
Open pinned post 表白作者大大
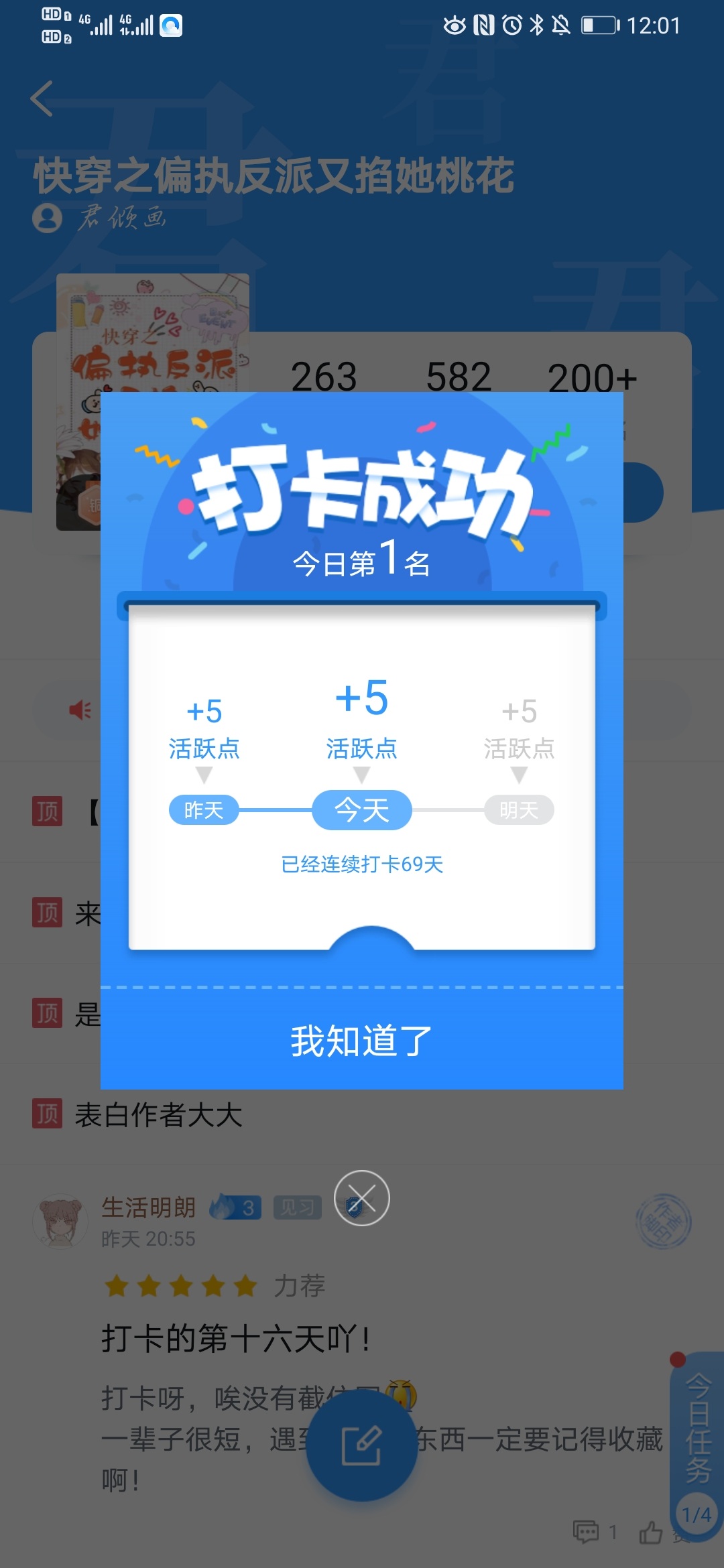158,1115
